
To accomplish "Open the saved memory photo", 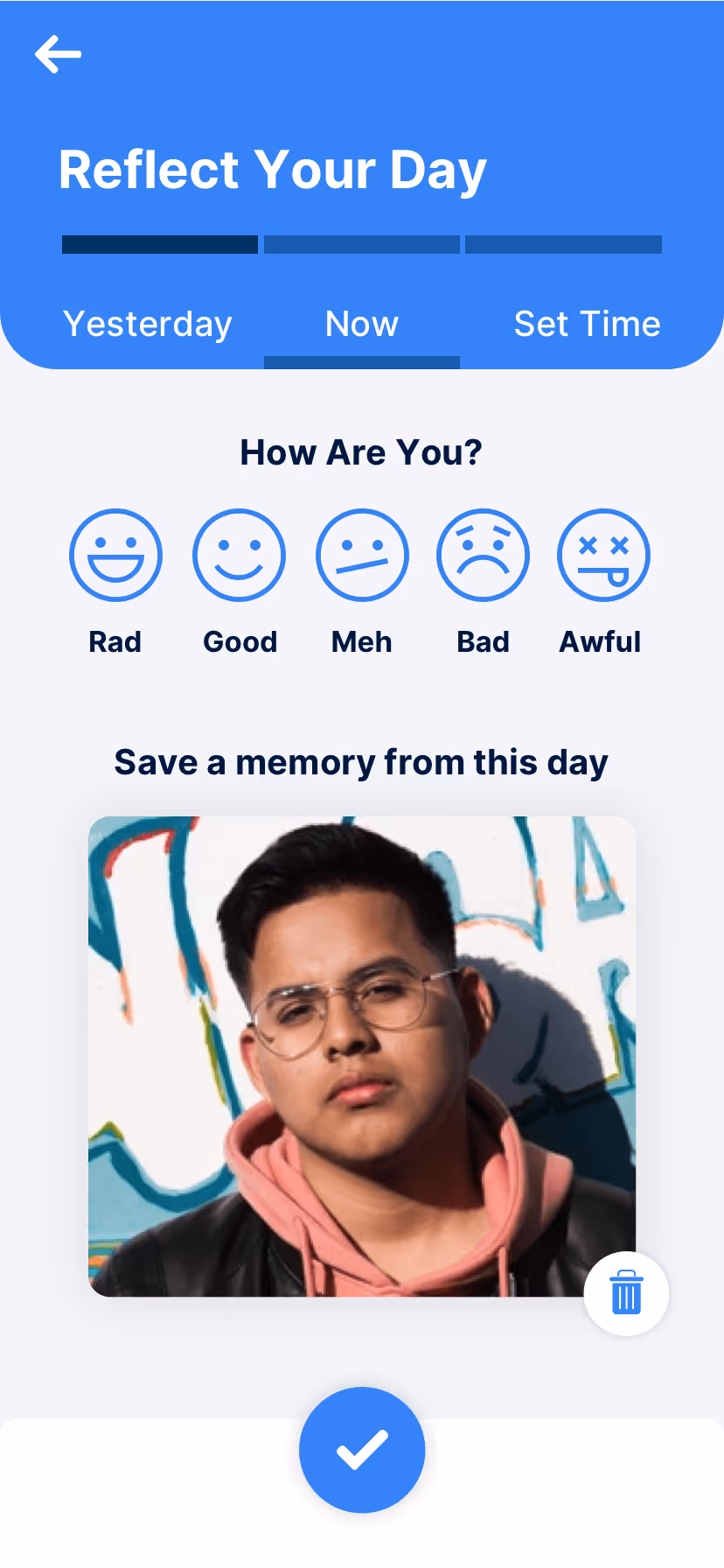I will click(362, 1056).
